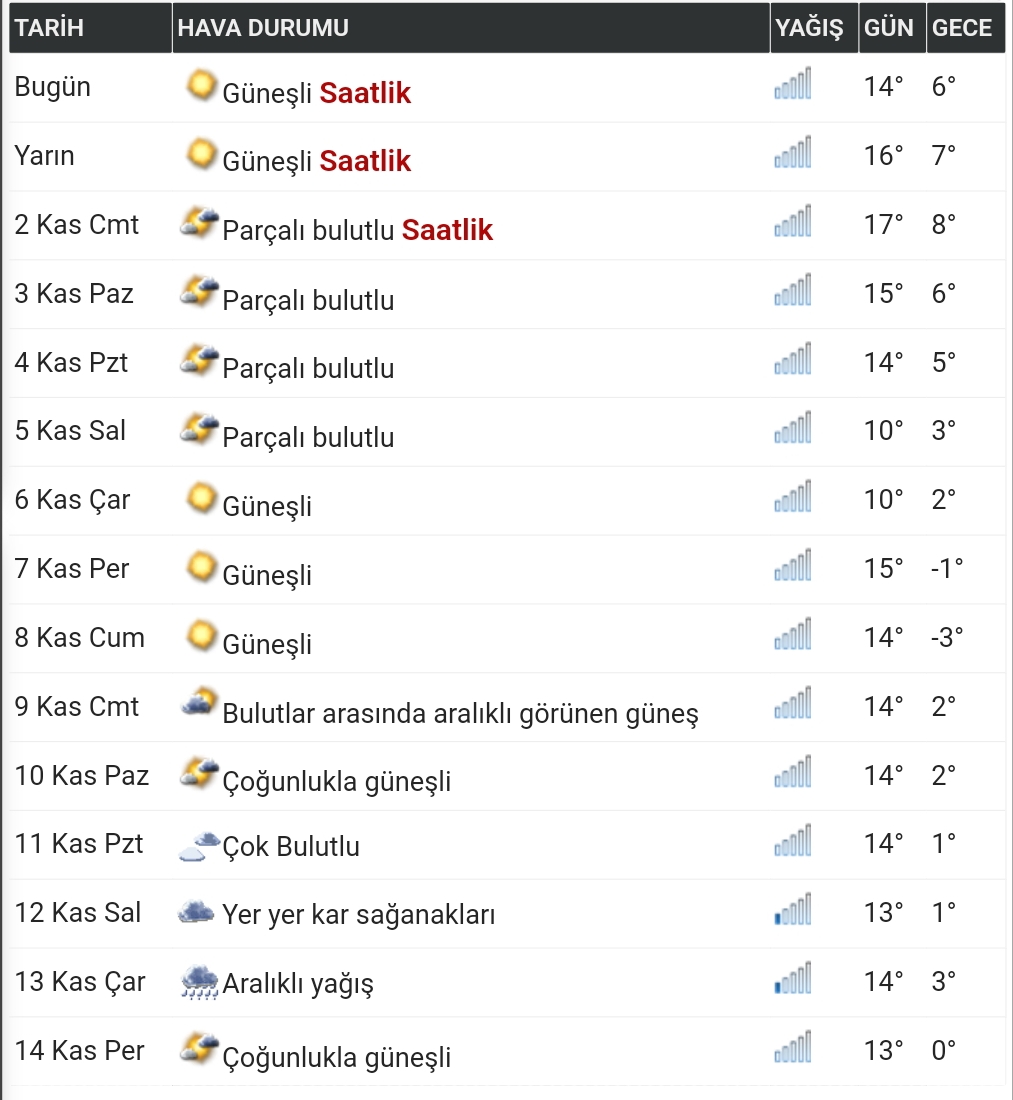
Task: Click the rain icon for 13 Kas Çar
Action: 200,980
